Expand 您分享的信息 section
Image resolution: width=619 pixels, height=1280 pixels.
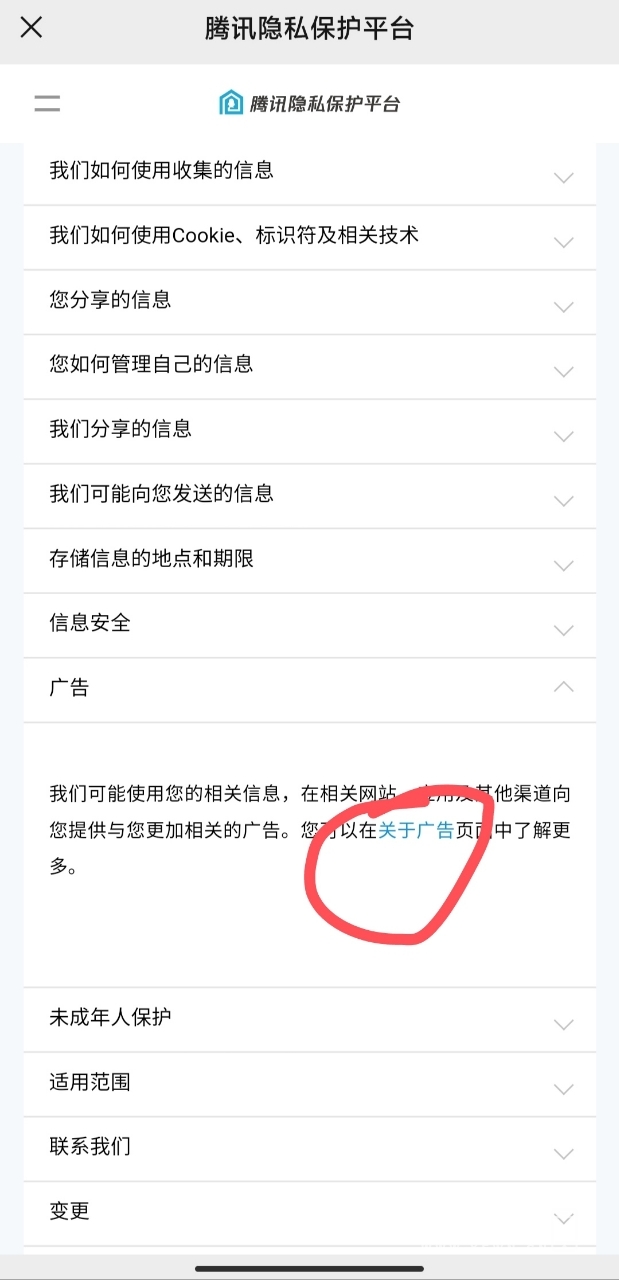coord(309,301)
